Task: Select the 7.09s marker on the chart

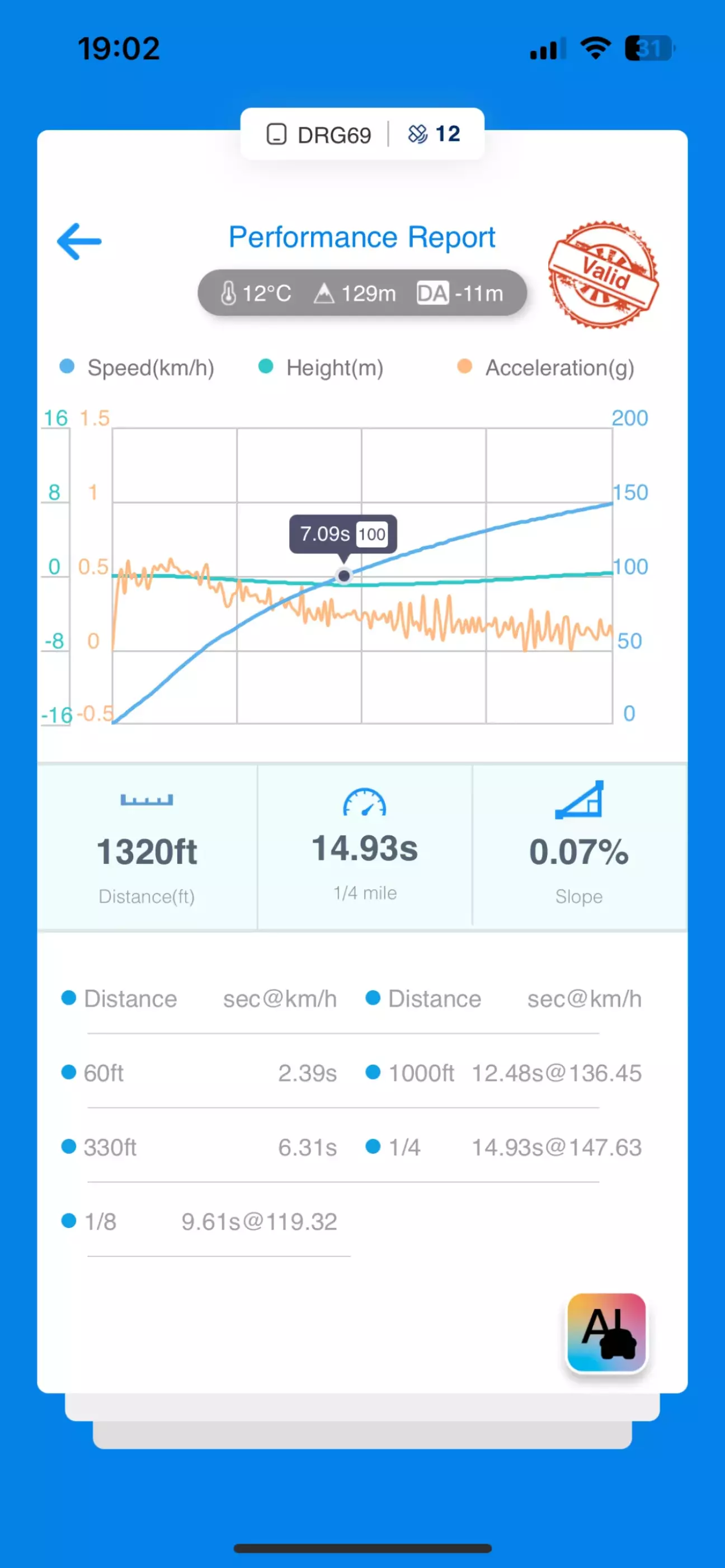Action: pos(344,575)
